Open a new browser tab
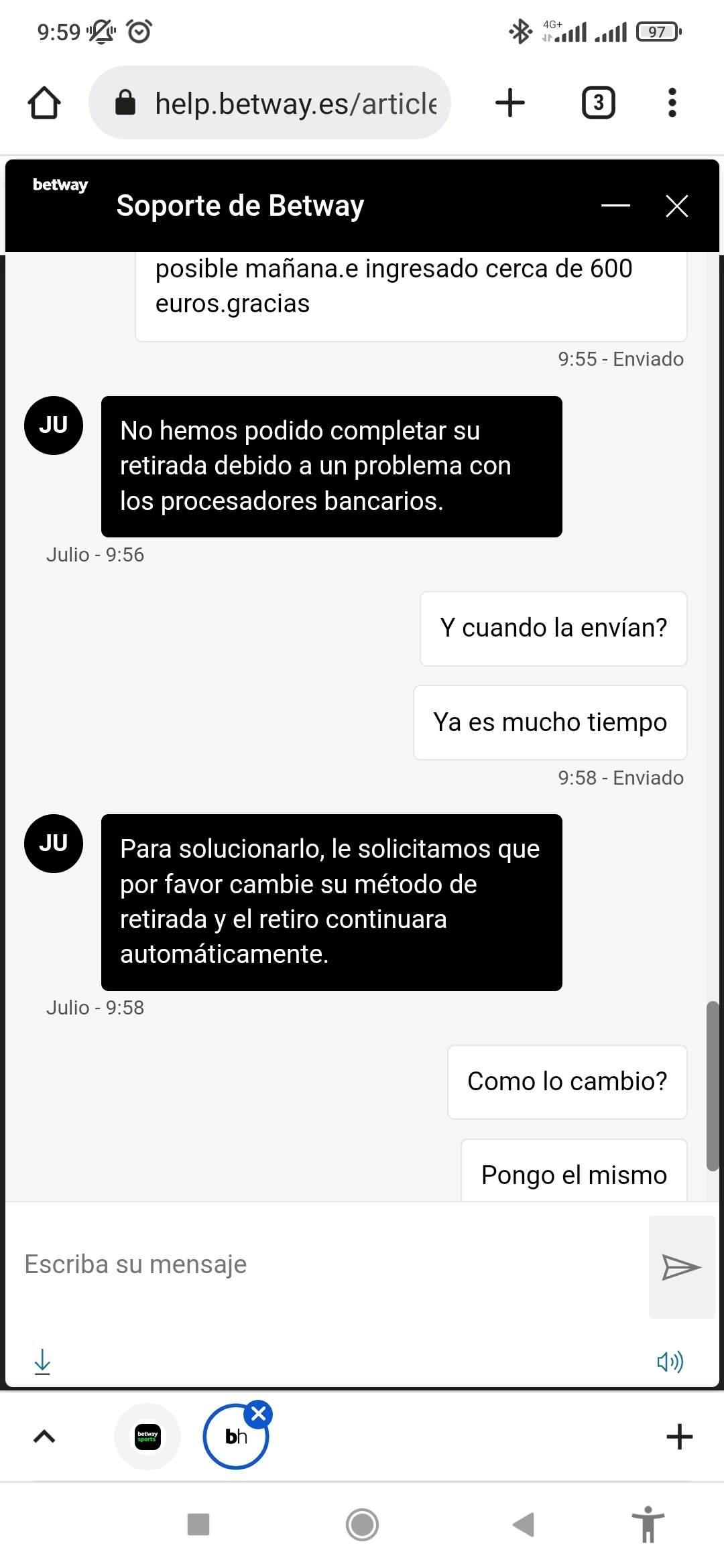 pos(509,103)
